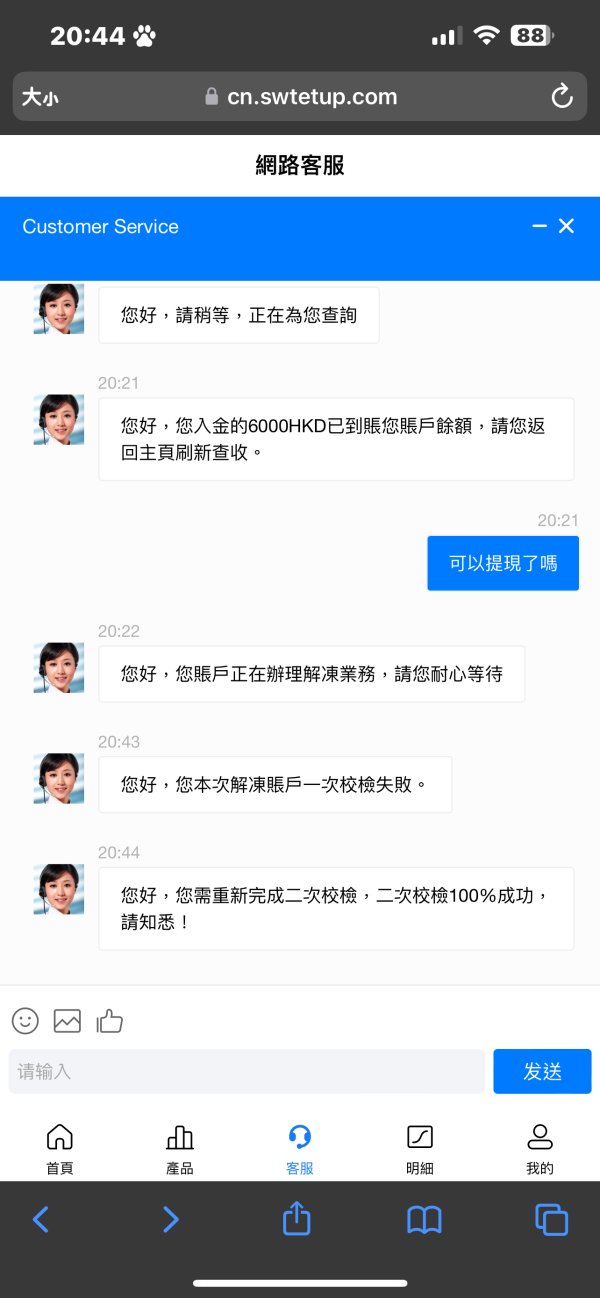
Task: Tap the thumbs-up rating icon
Action: [109, 1020]
